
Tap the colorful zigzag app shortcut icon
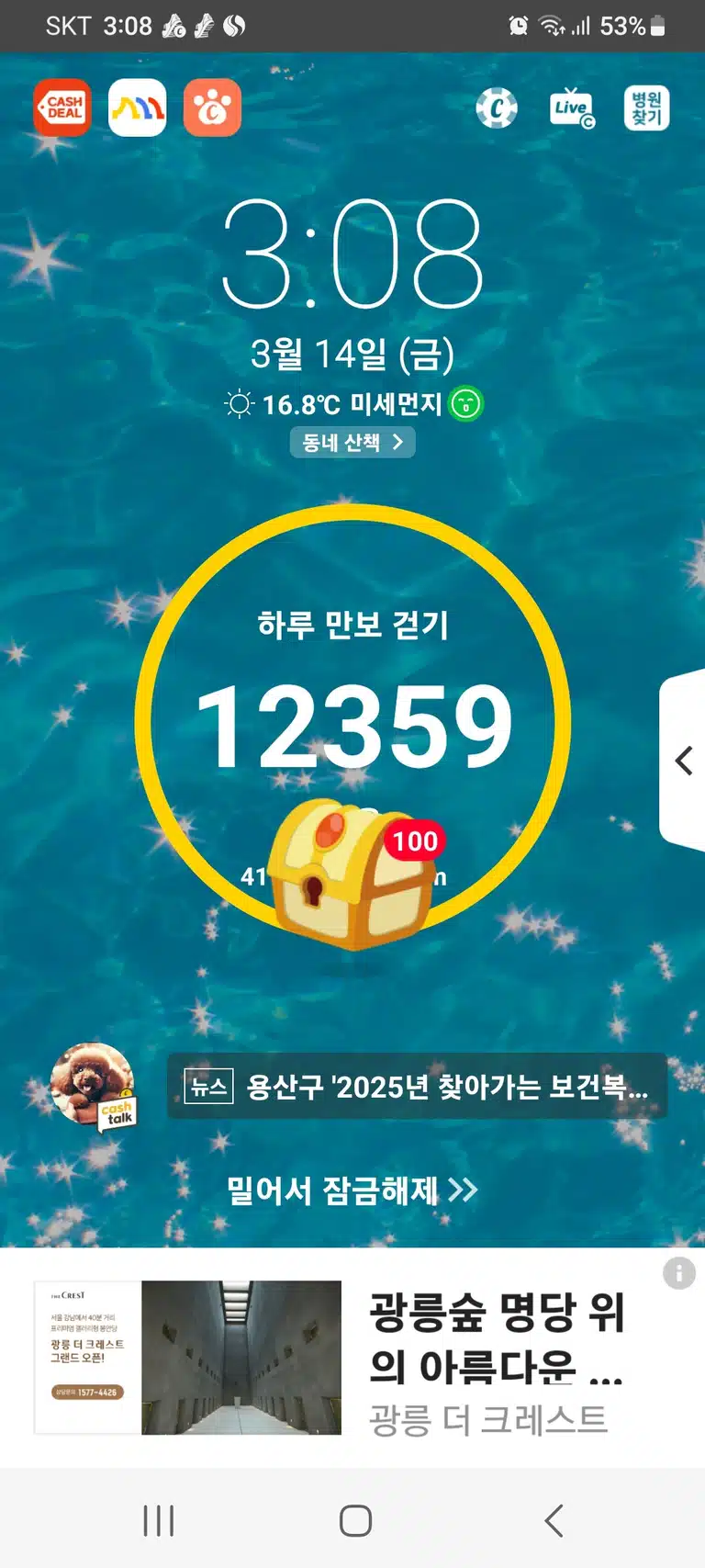138,107
